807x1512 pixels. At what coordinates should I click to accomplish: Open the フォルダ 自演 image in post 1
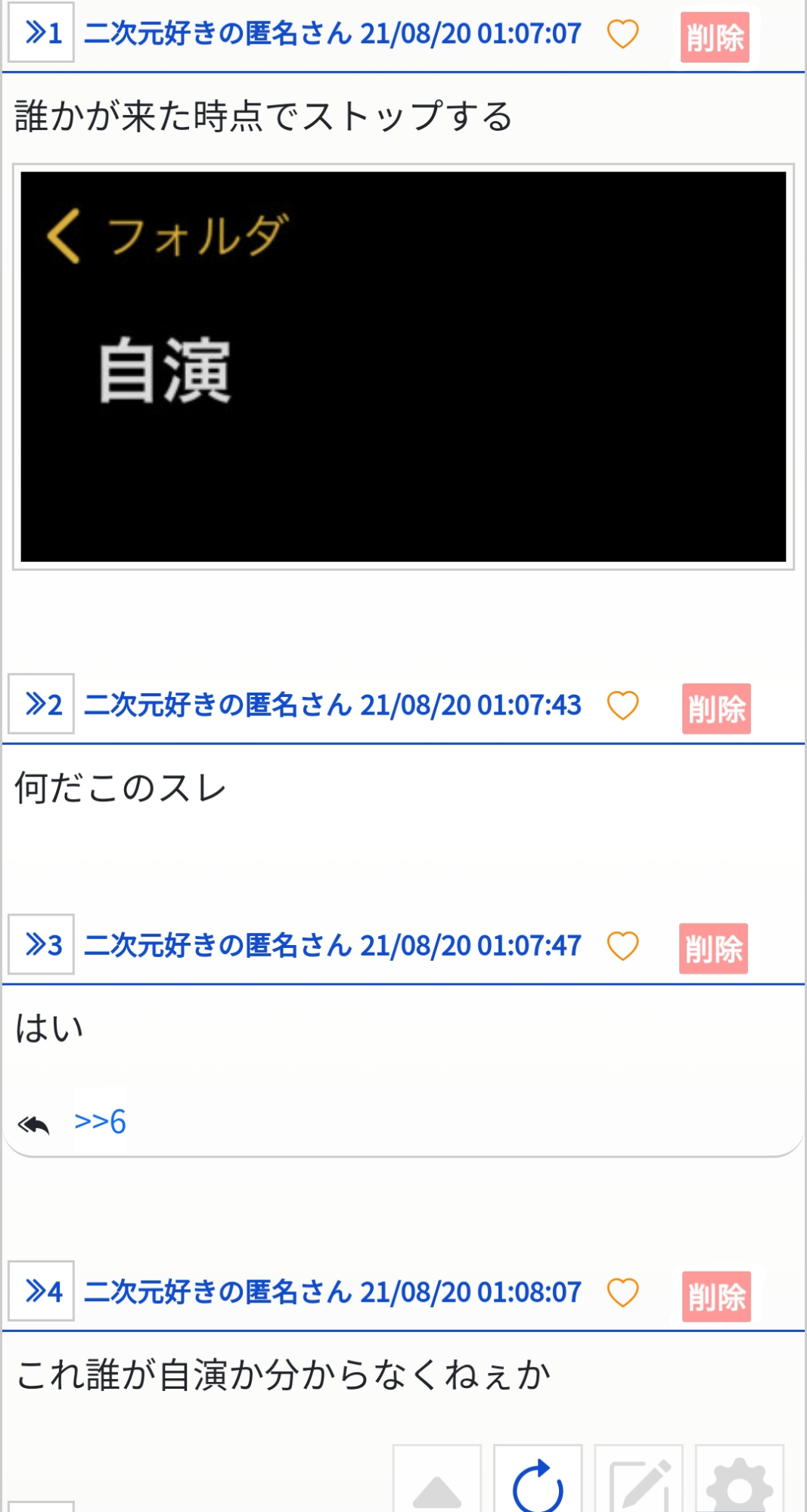pos(403,367)
